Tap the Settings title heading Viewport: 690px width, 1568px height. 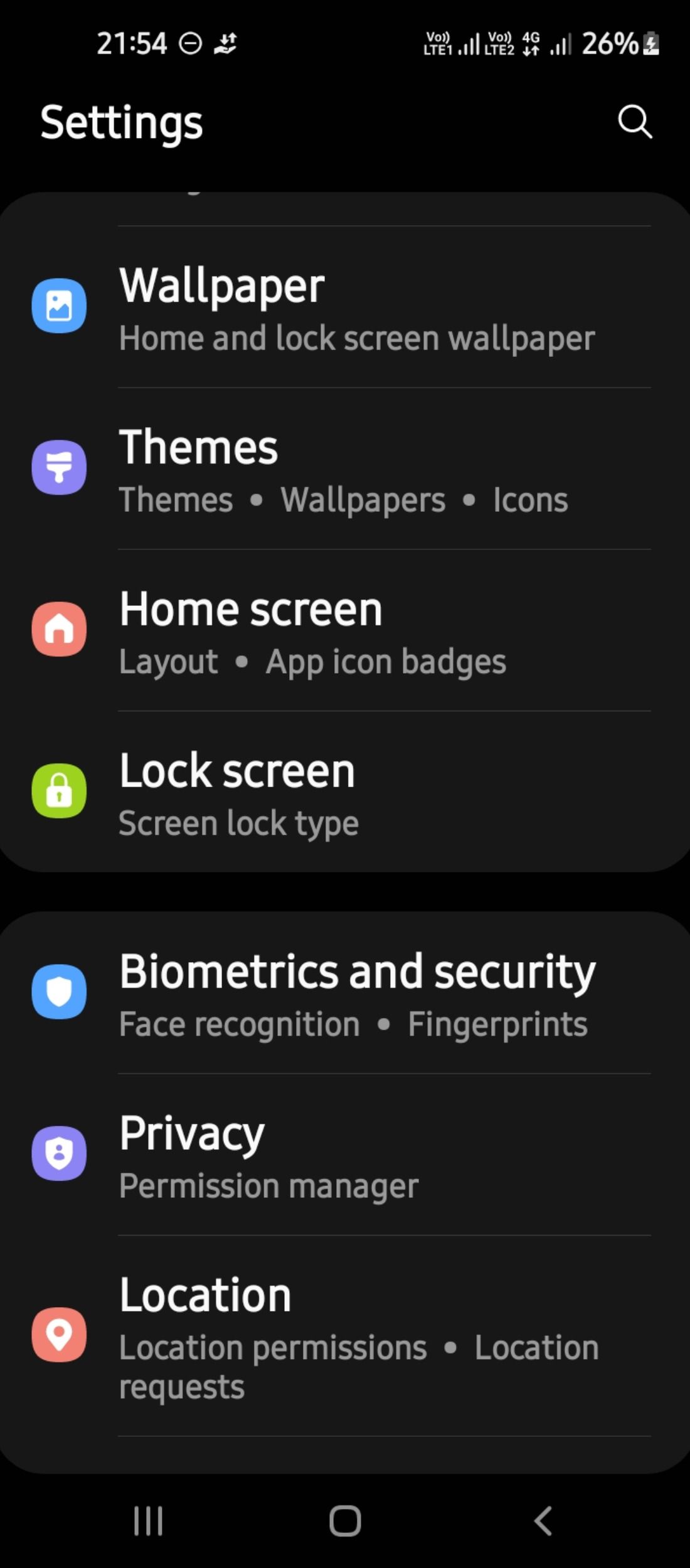pyautogui.click(x=121, y=122)
